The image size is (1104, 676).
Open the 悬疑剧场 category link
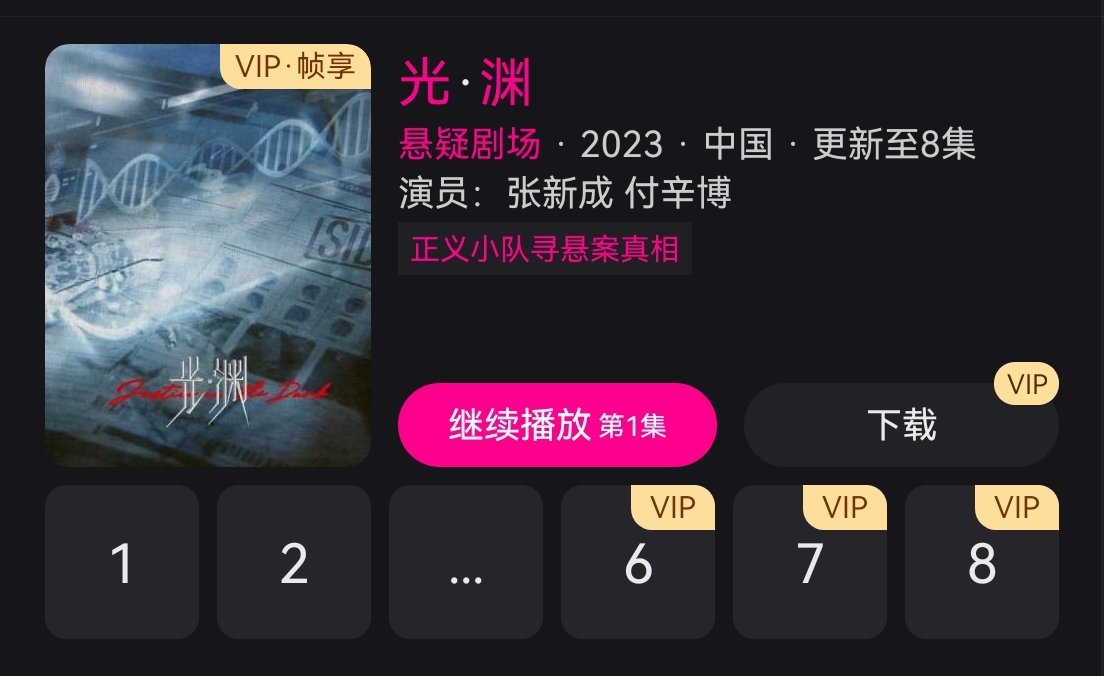(x=470, y=145)
